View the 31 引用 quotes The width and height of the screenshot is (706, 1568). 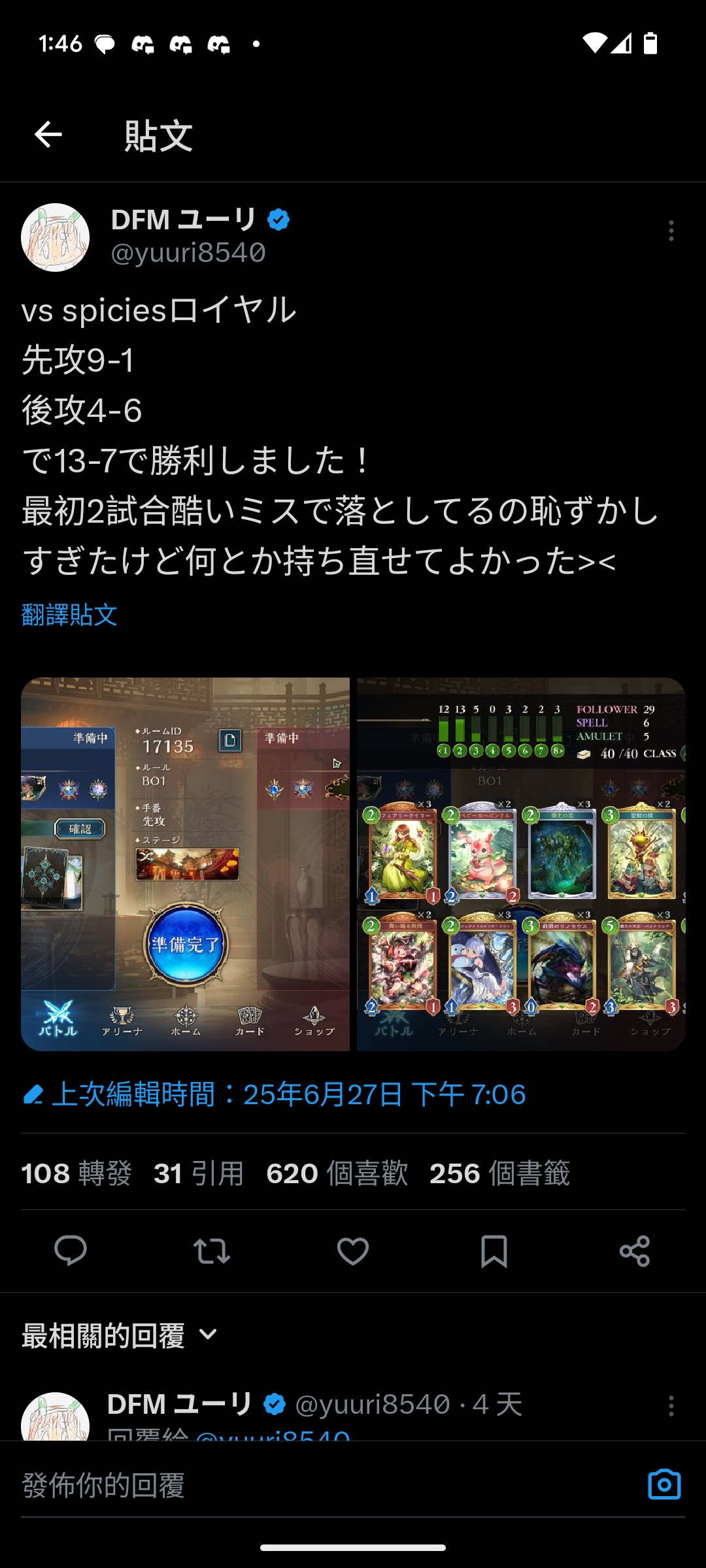point(198,1173)
